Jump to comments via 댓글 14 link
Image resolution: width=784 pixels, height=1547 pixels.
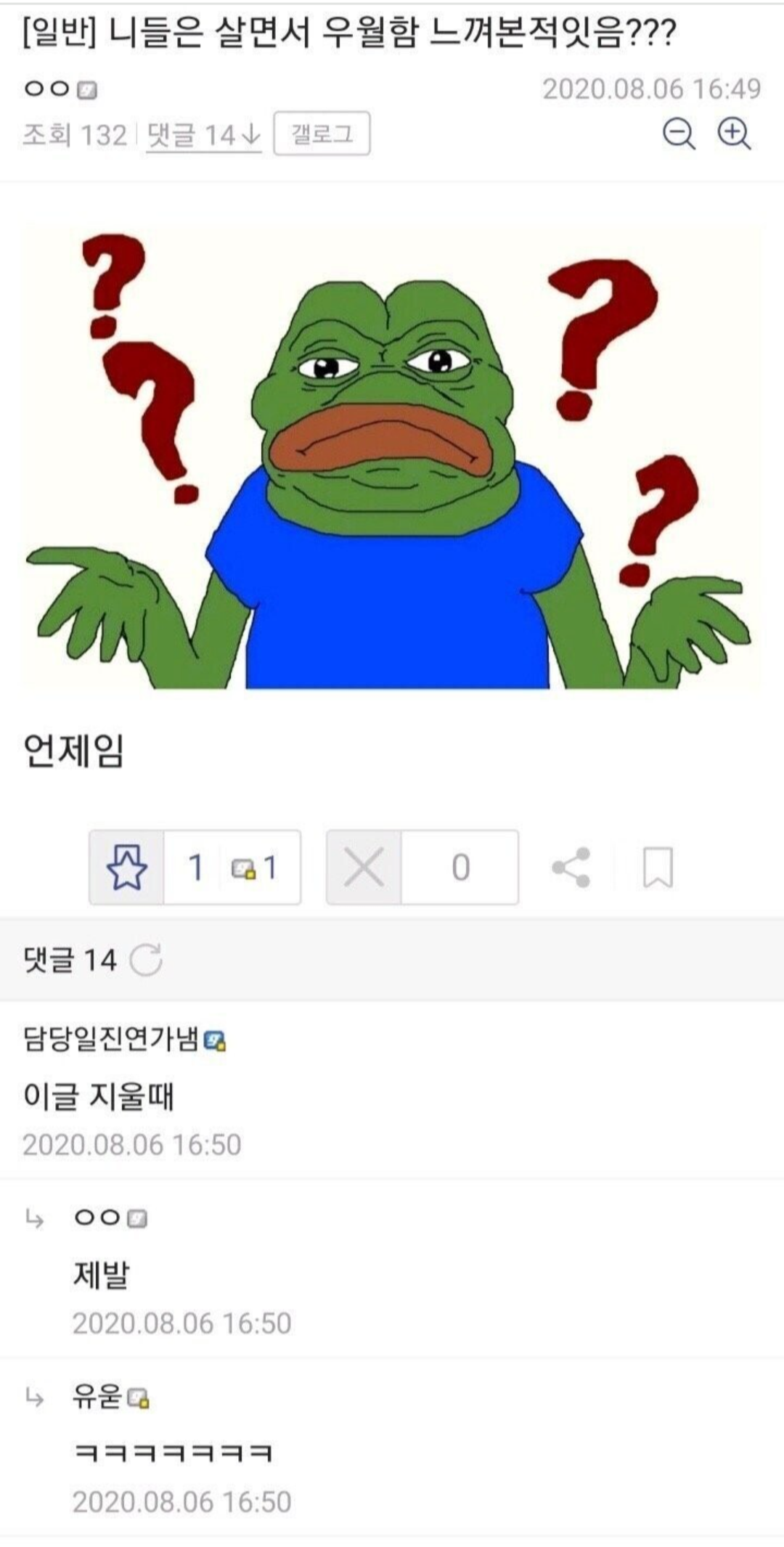point(203,135)
